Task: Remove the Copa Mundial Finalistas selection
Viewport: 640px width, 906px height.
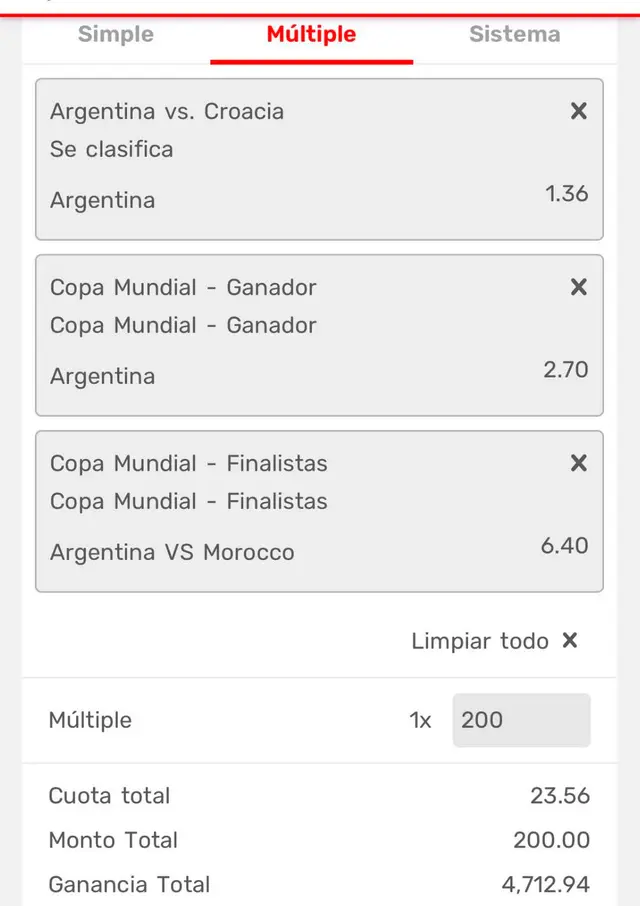Action: pos(578,464)
